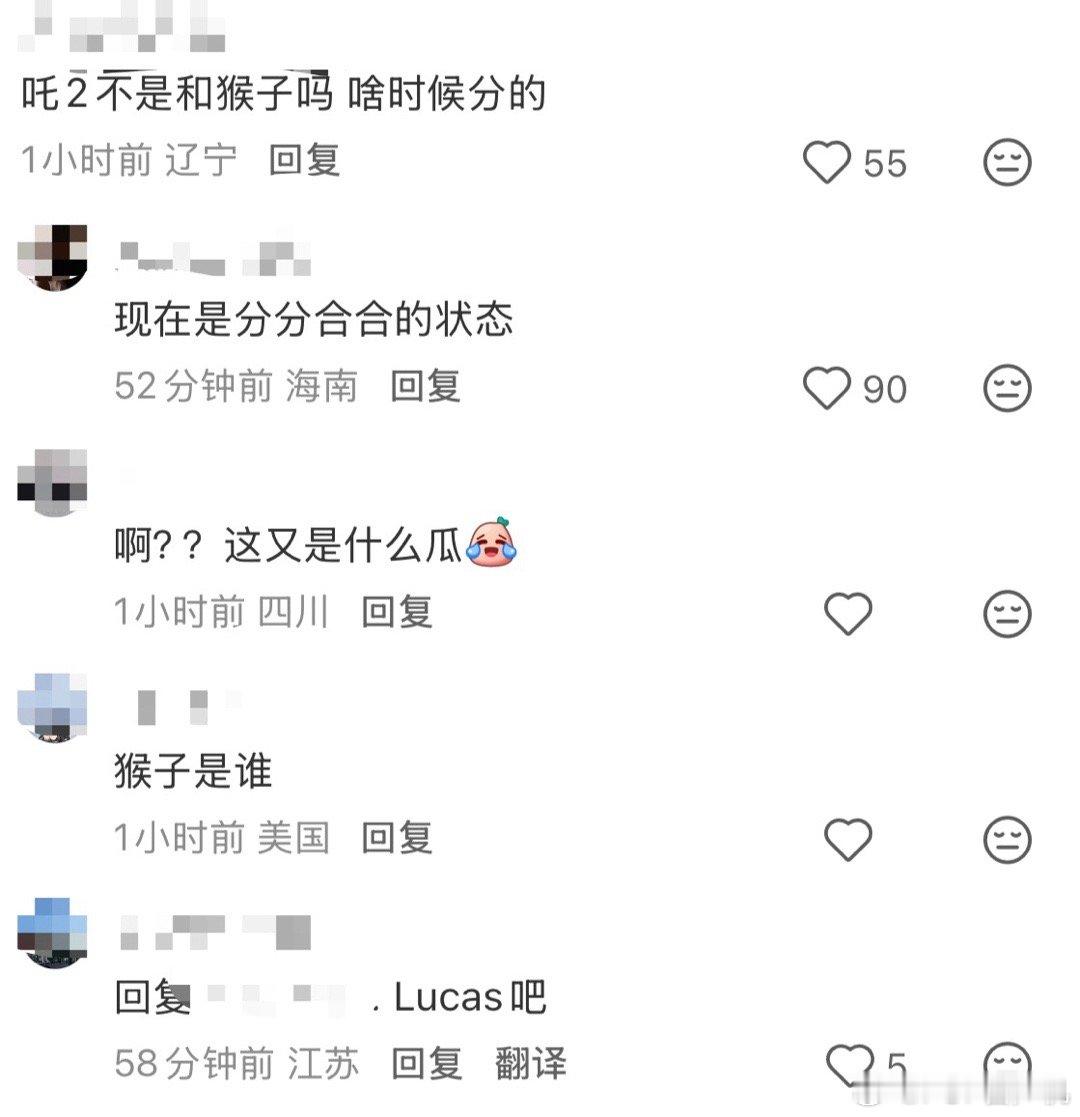Click the heart icon showing 90 likes
This screenshot has height=1117, width=1080.
tap(828, 389)
